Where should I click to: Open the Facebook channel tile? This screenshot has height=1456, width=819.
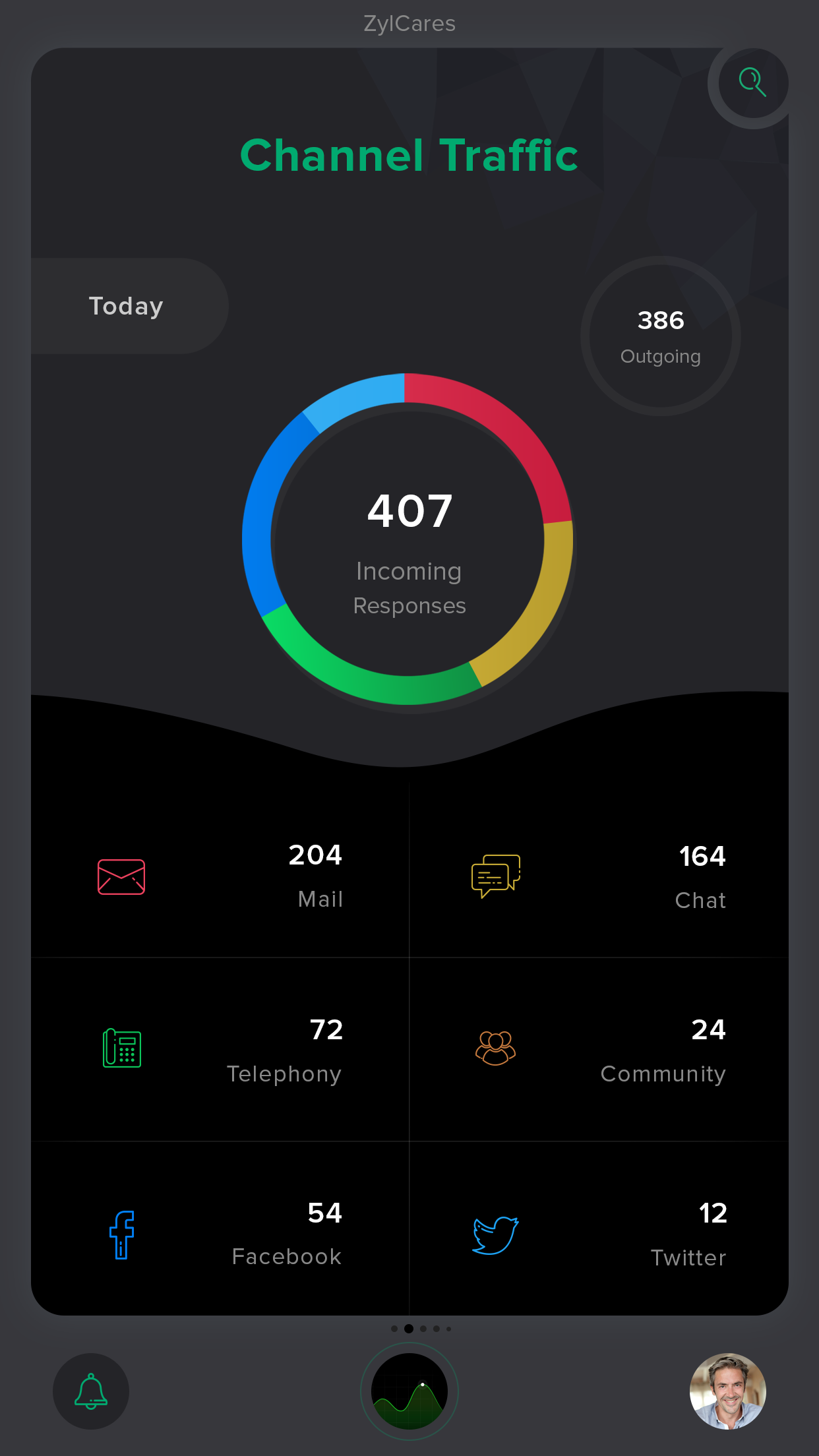[220, 1234]
